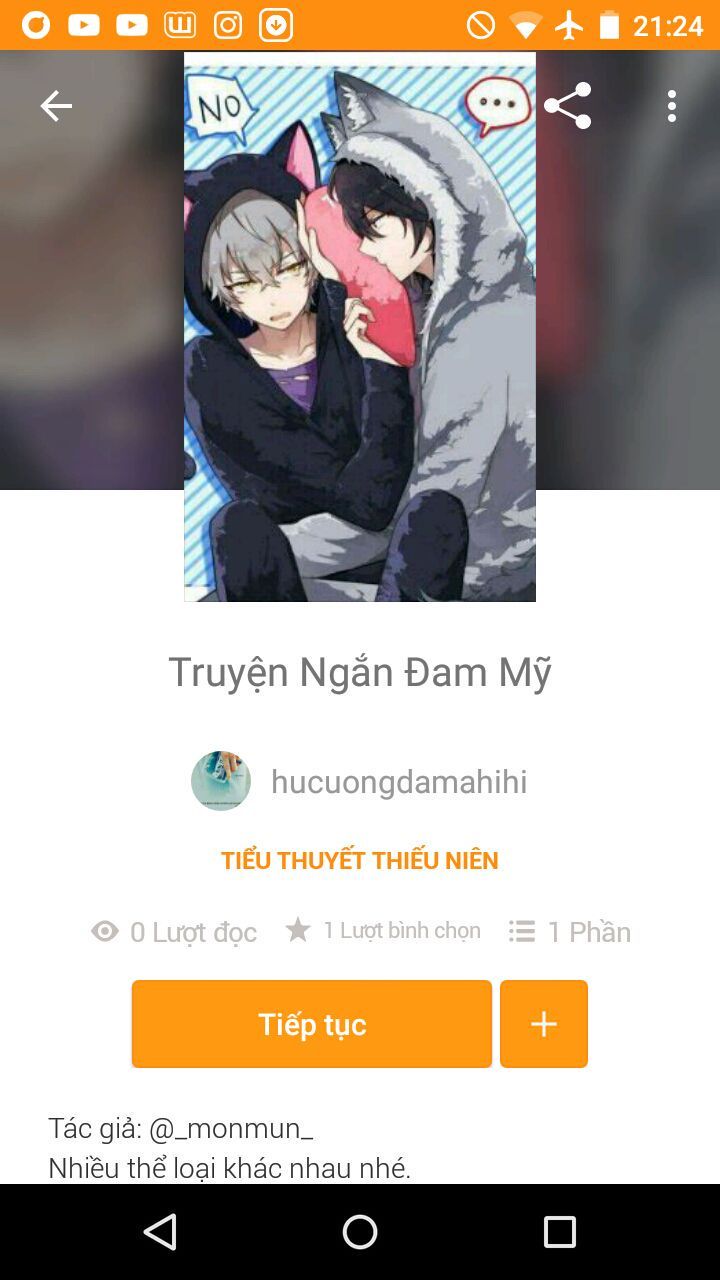
Task: Share this story
Action: pyautogui.click(x=567, y=106)
